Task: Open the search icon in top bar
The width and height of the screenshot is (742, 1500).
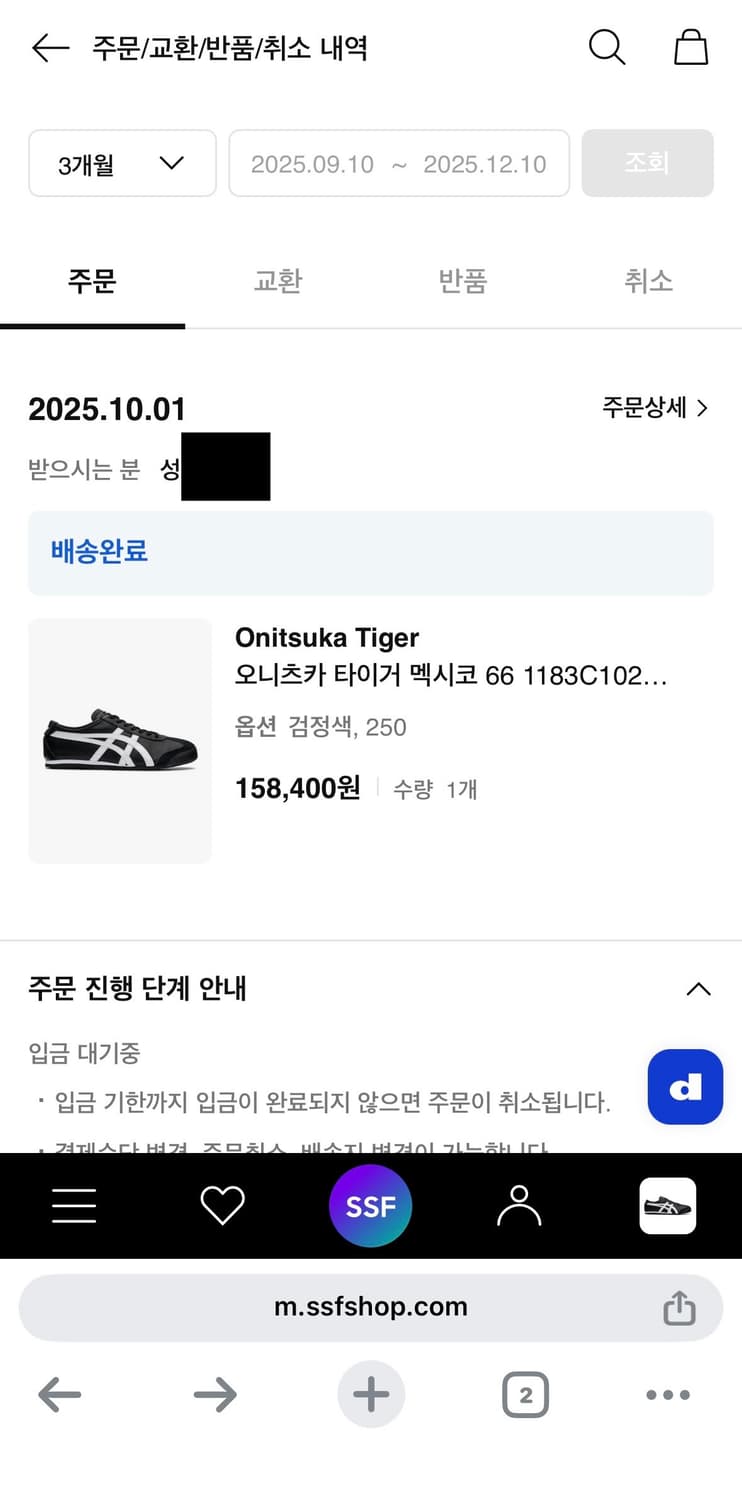Action: [607, 47]
